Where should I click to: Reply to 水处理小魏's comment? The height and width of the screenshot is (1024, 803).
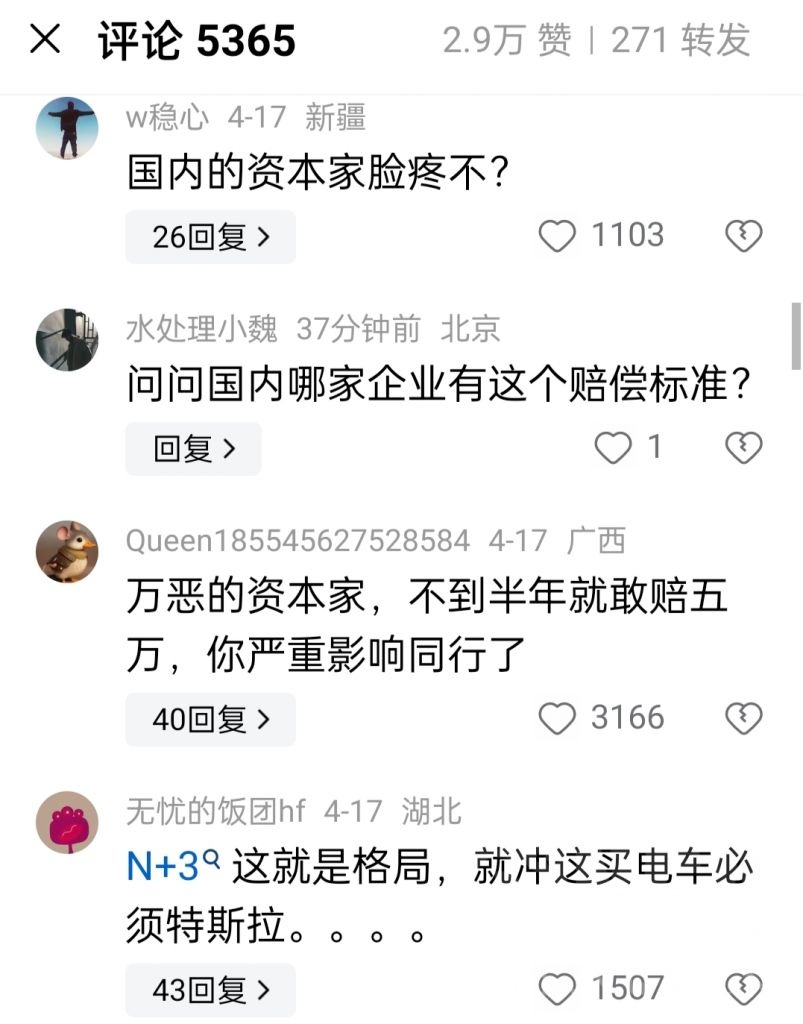point(194,449)
